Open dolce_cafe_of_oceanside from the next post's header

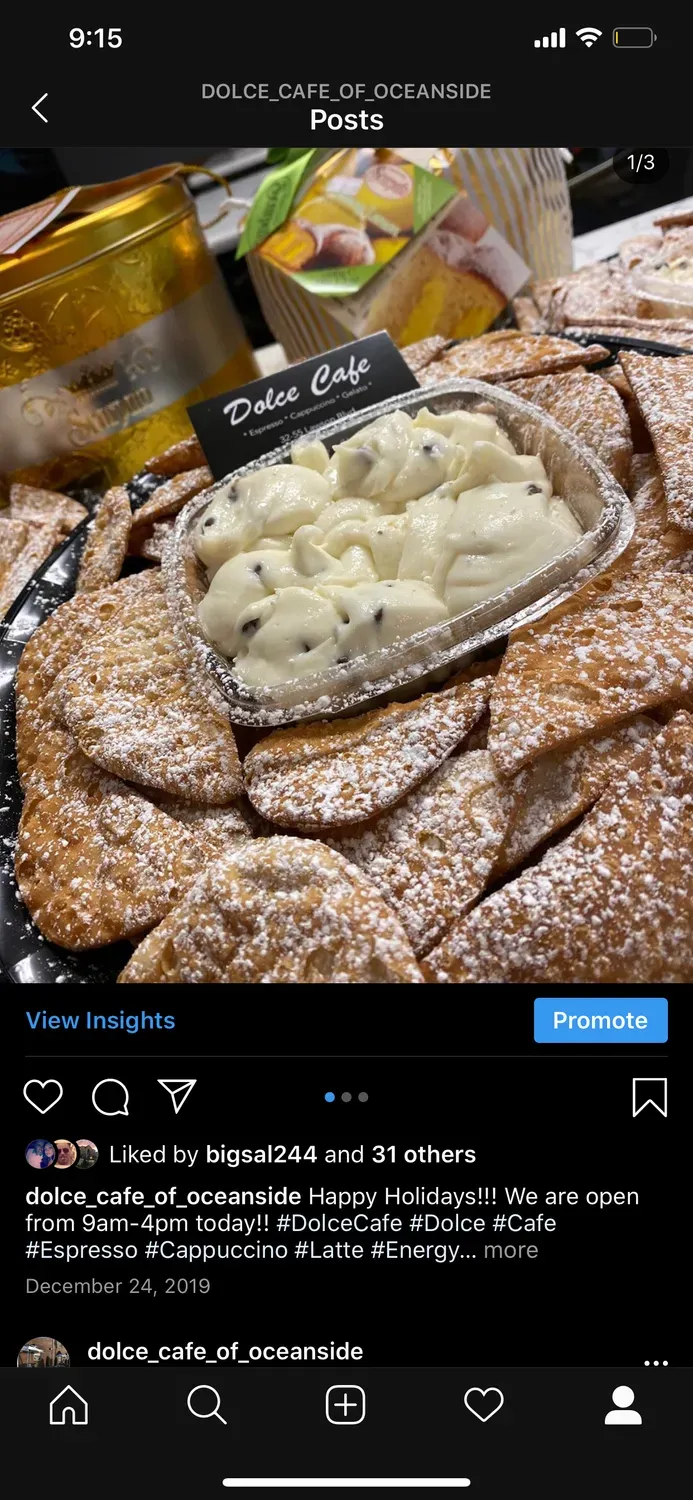(x=225, y=1351)
